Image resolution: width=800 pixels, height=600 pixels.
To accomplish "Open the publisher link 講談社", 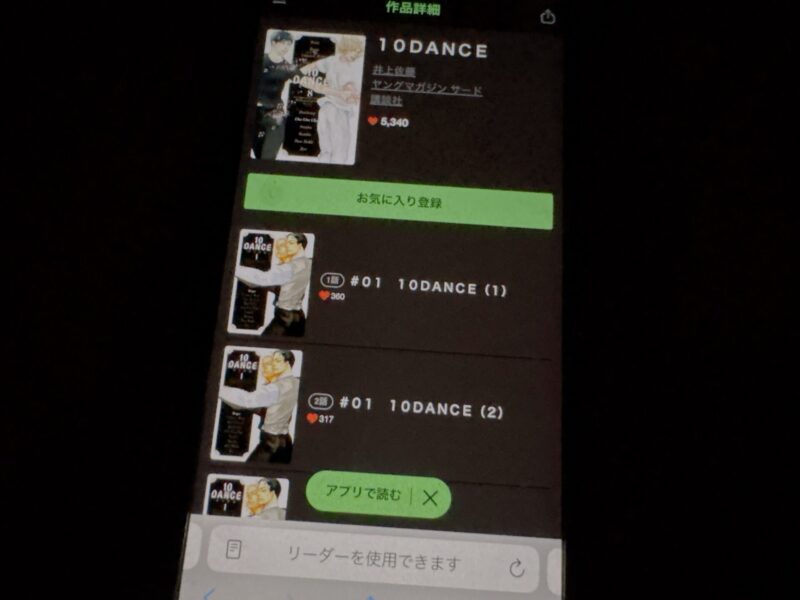I will (x=385, y=103).
